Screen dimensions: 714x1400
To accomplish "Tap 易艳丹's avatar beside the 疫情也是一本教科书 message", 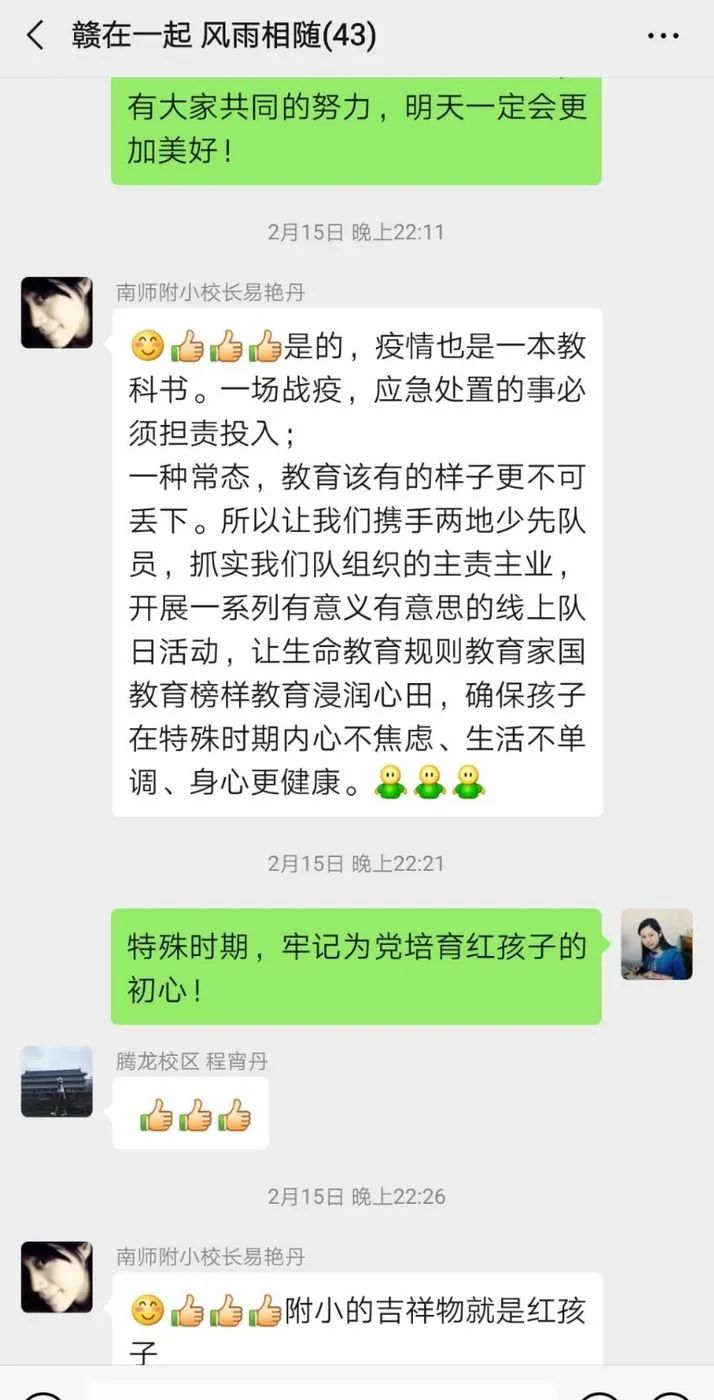I will [x=57, y=313].
